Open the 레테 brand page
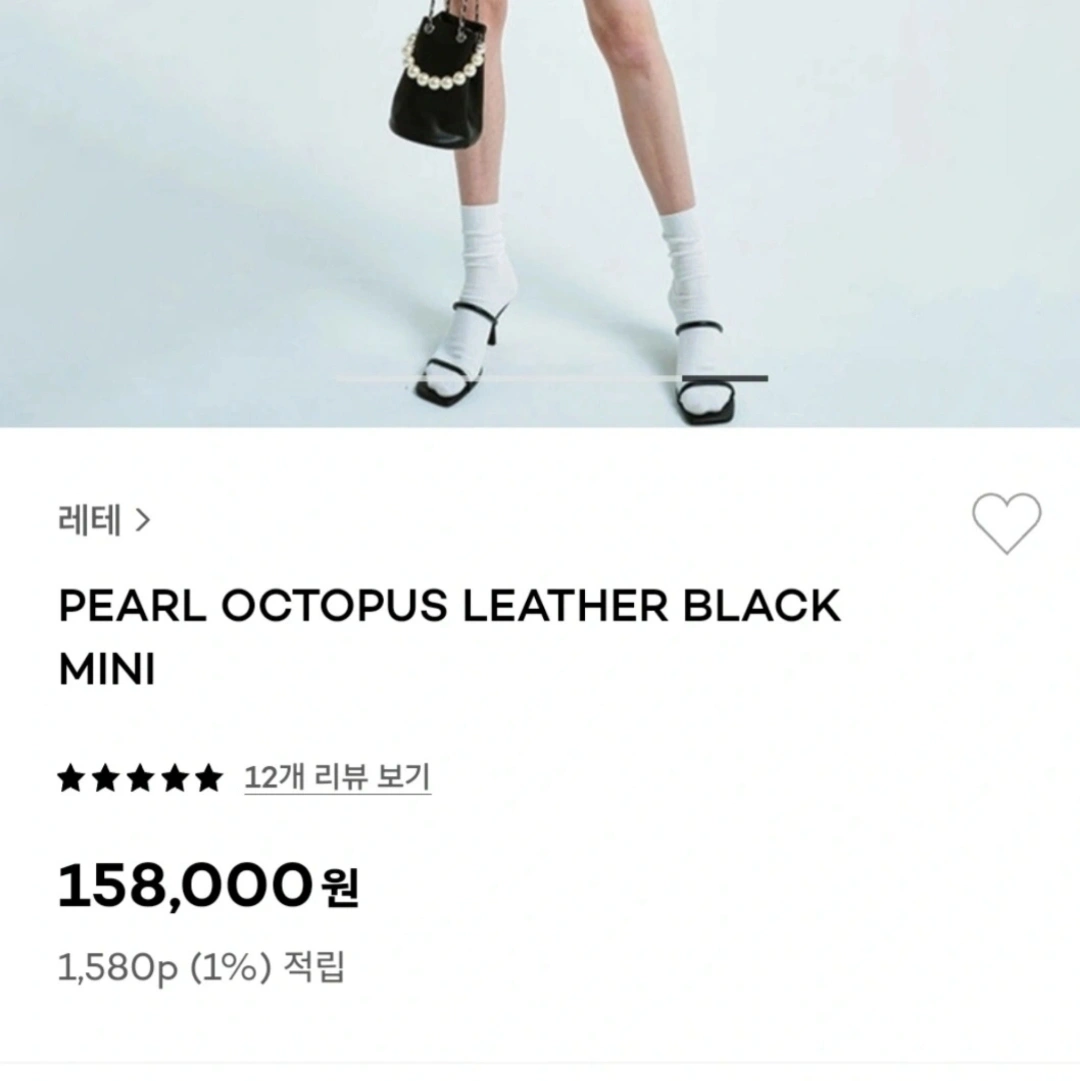1080x1081 pixels. click(104, 521)
